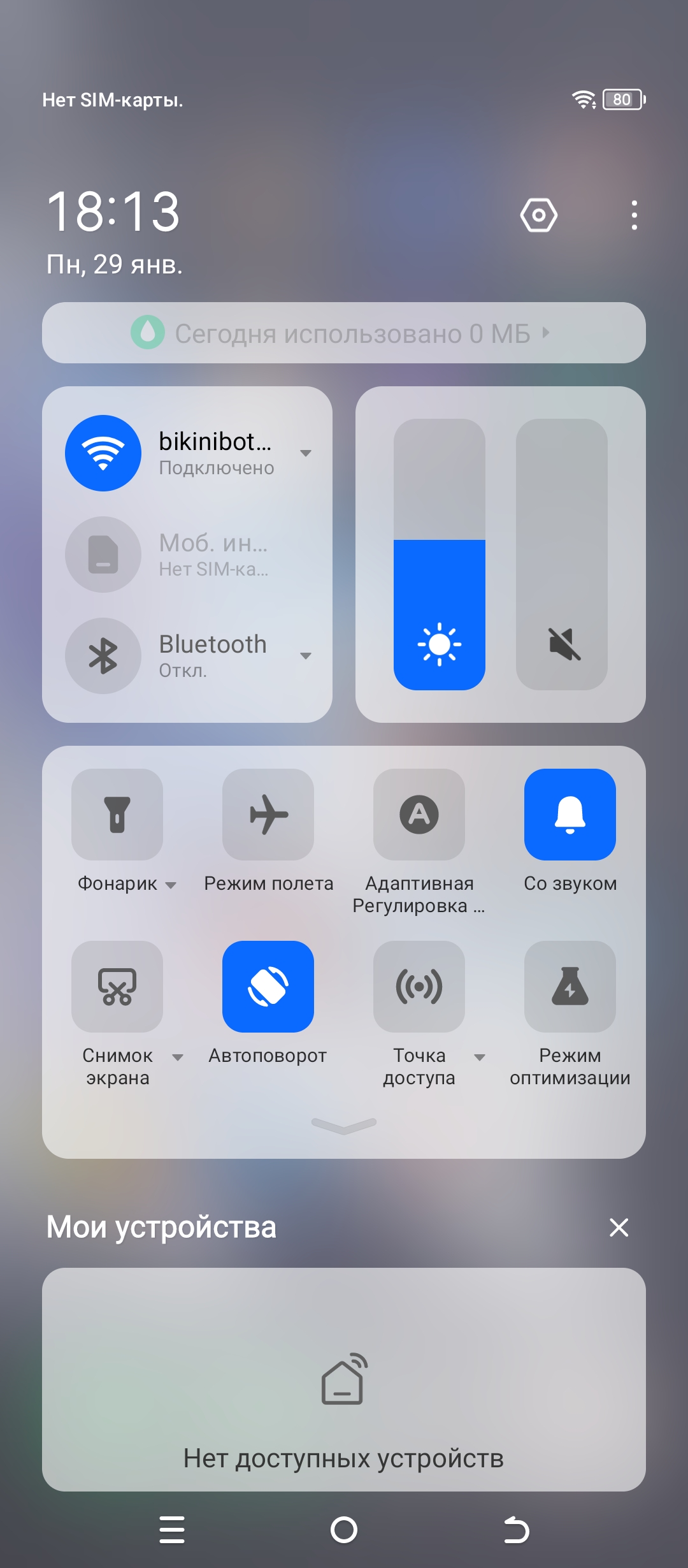Set brightness on the sun slider
This screenshot has width=688, height=1568.
[x=440, y=555]
